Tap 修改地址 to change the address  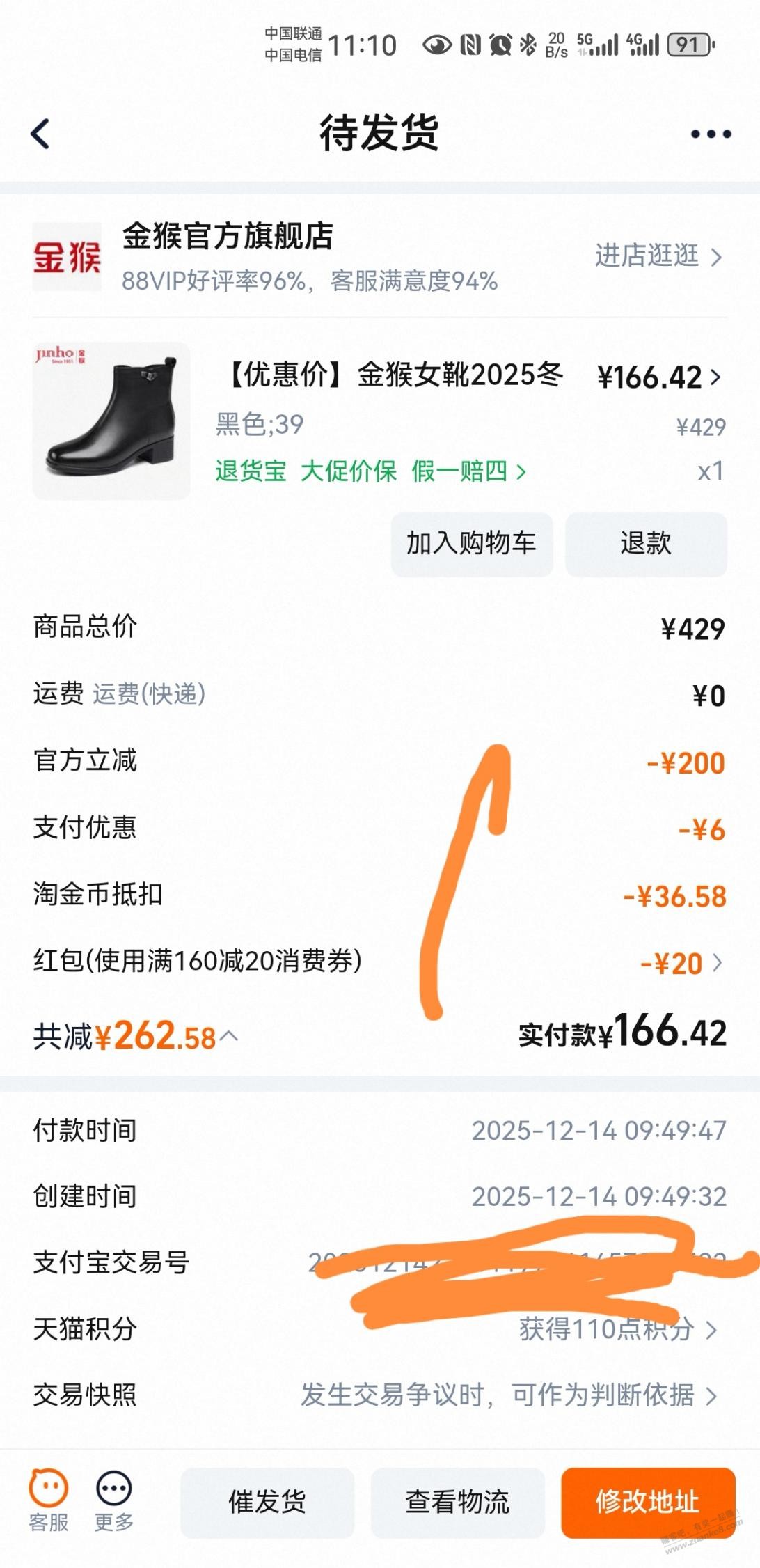tap(647, 1502)
